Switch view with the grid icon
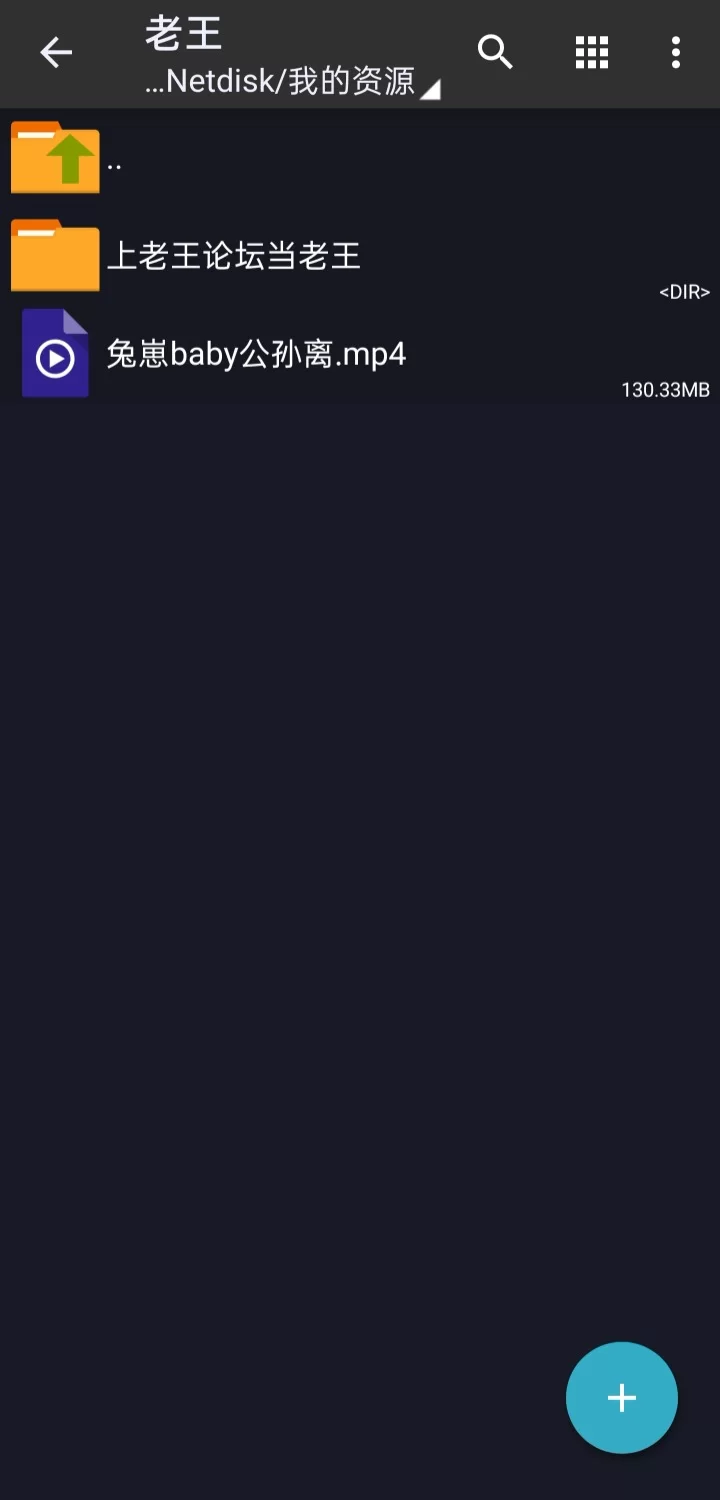 click(592, 52)
